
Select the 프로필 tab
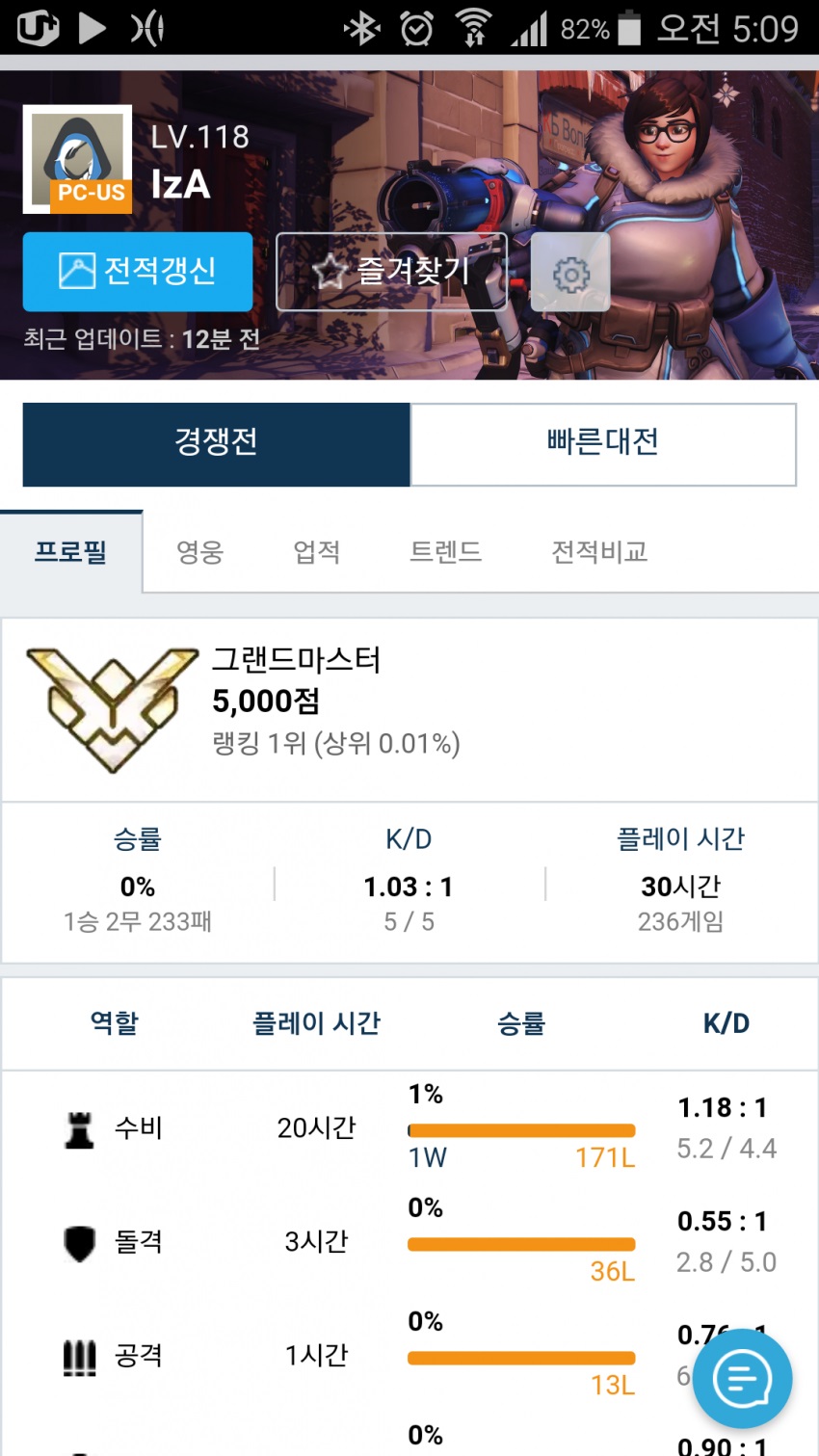(71, 552)
